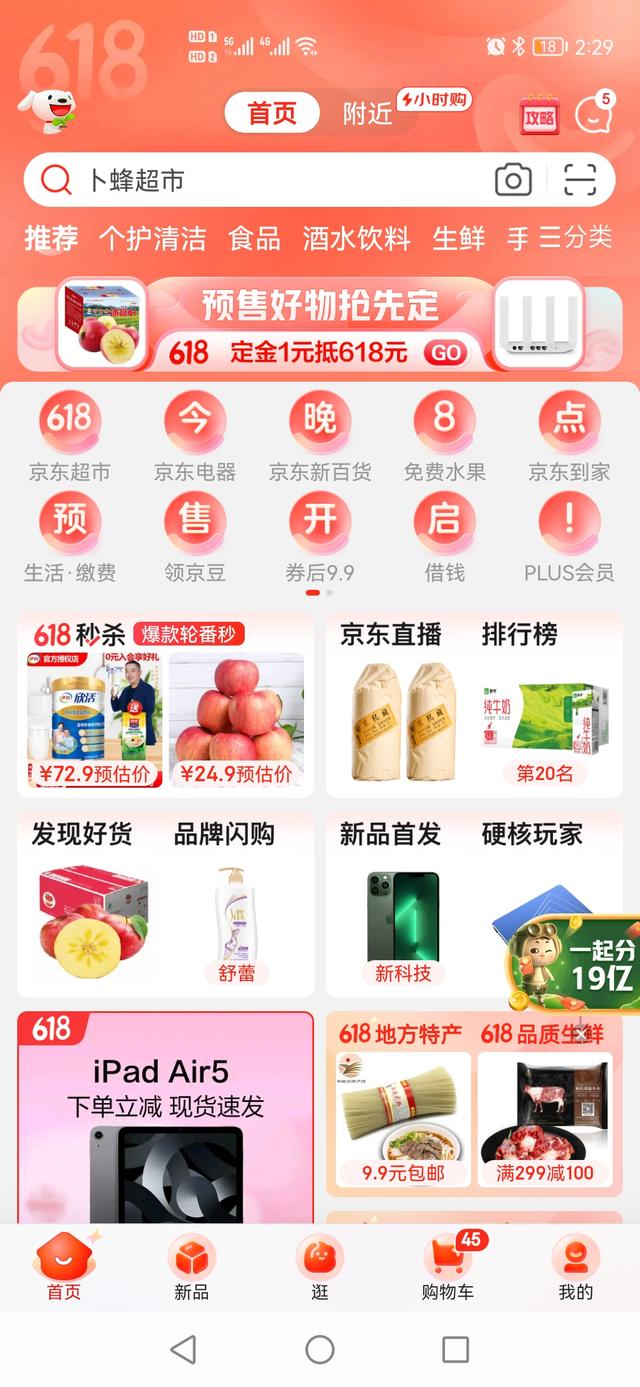Select the 酒水饮料 category tab

coord(356,238)
